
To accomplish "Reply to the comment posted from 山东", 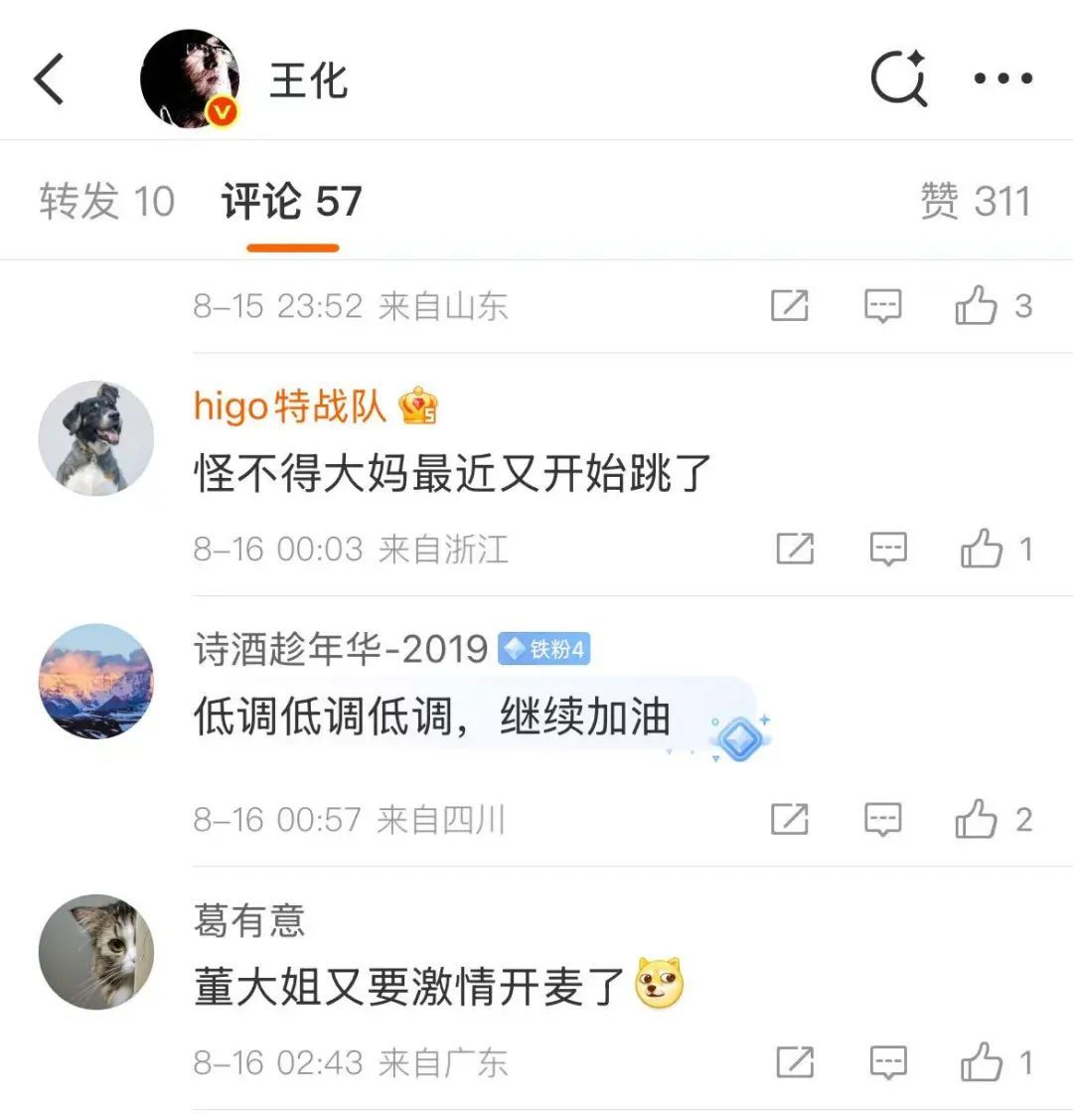I will 882,306.
